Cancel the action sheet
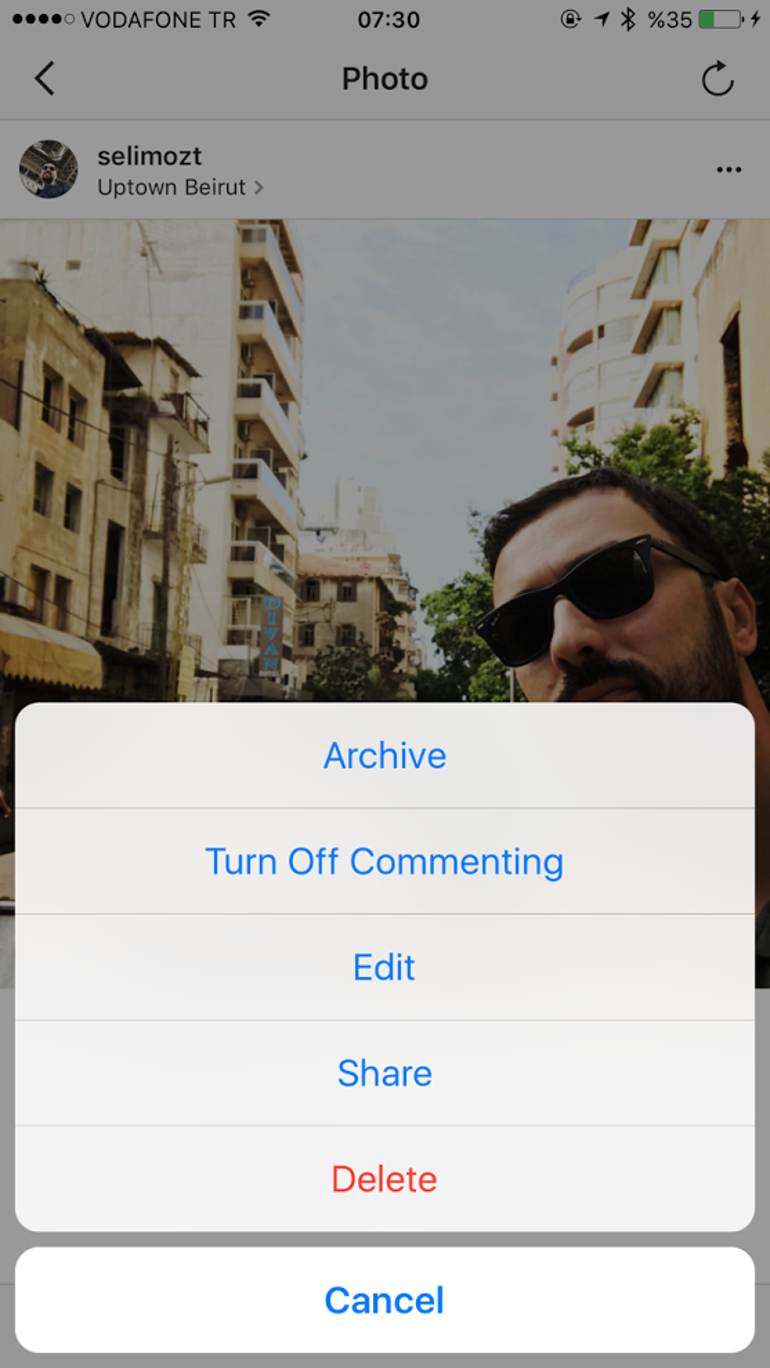This screenshot has width=770, height=1368. click(x=385, y=1300)
